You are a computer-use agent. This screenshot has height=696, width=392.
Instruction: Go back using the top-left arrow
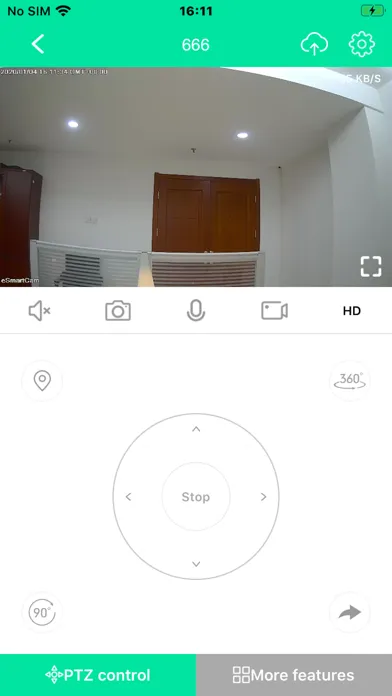(38, 44)
